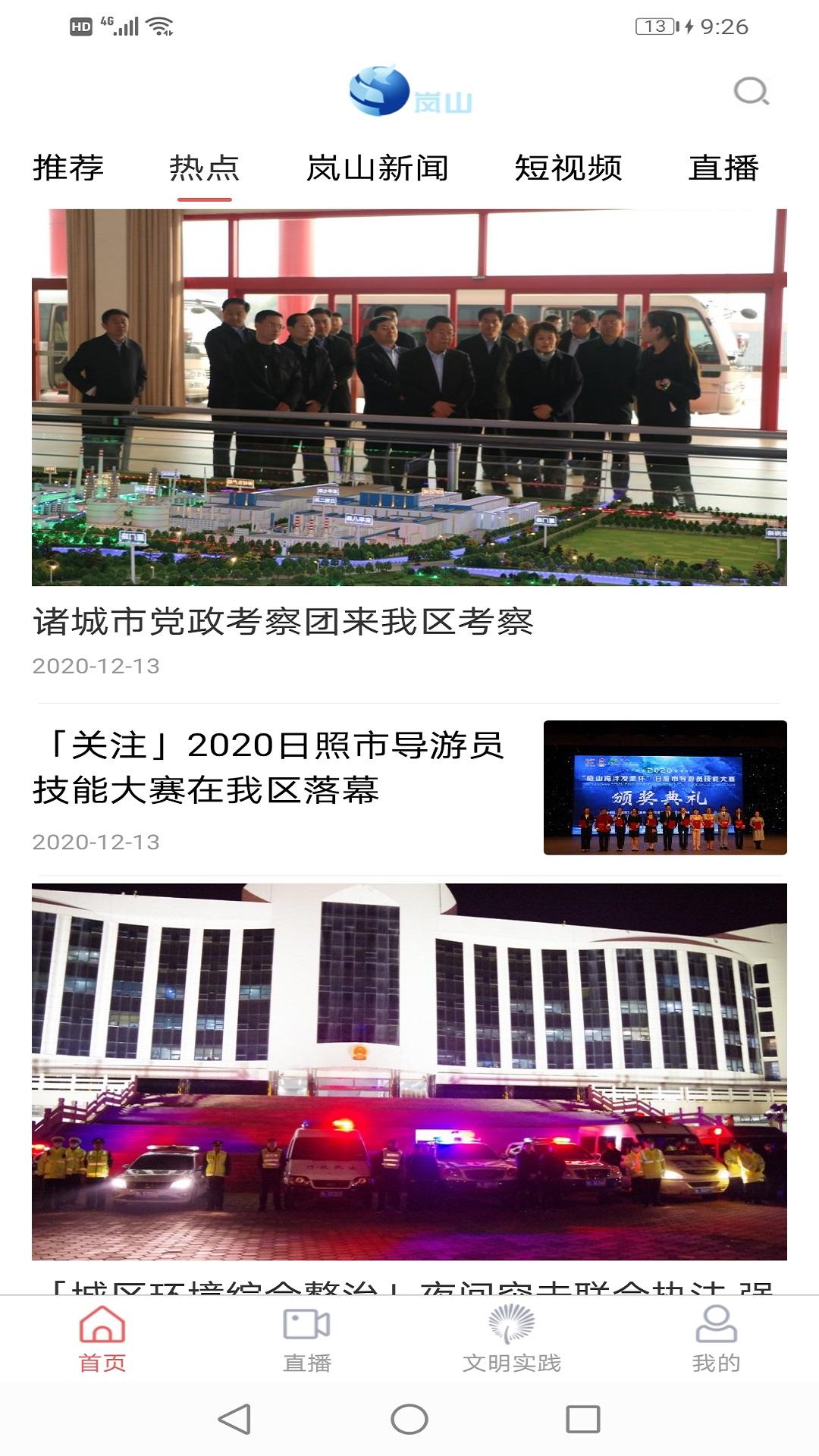
Task: Open the 城区环境综合整治 article photo
Action: pyautogui.click(x=409, y=1071)
